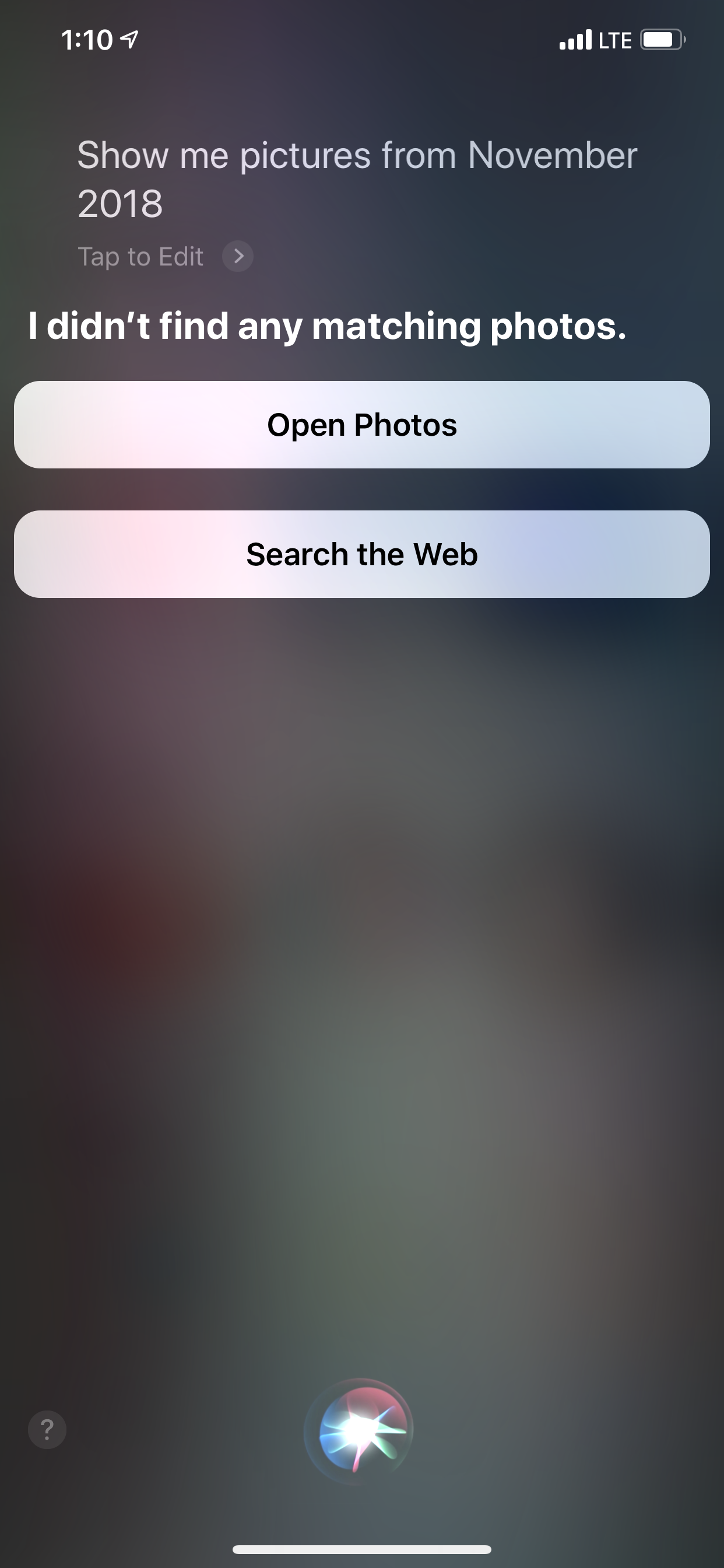Open Photos from Siri results

(x=362, y=425)
